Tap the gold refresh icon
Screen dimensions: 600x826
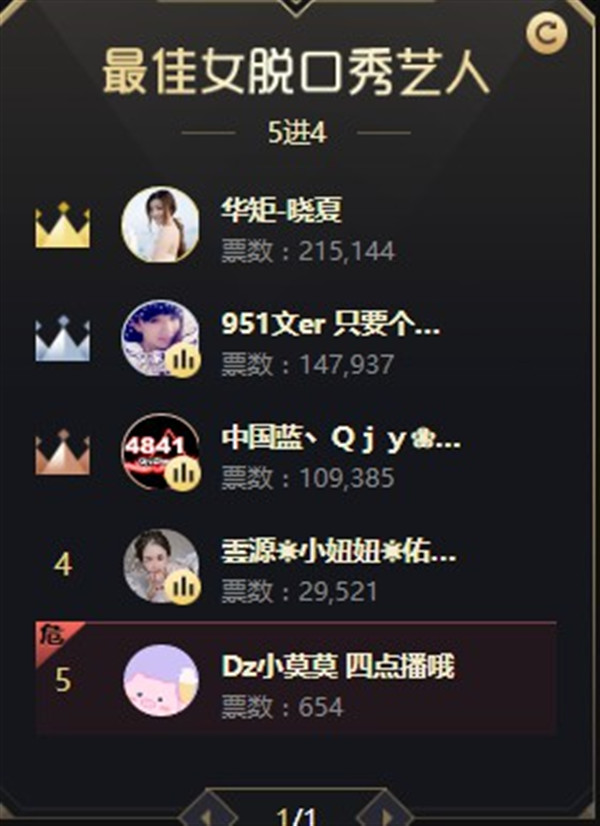546,34
